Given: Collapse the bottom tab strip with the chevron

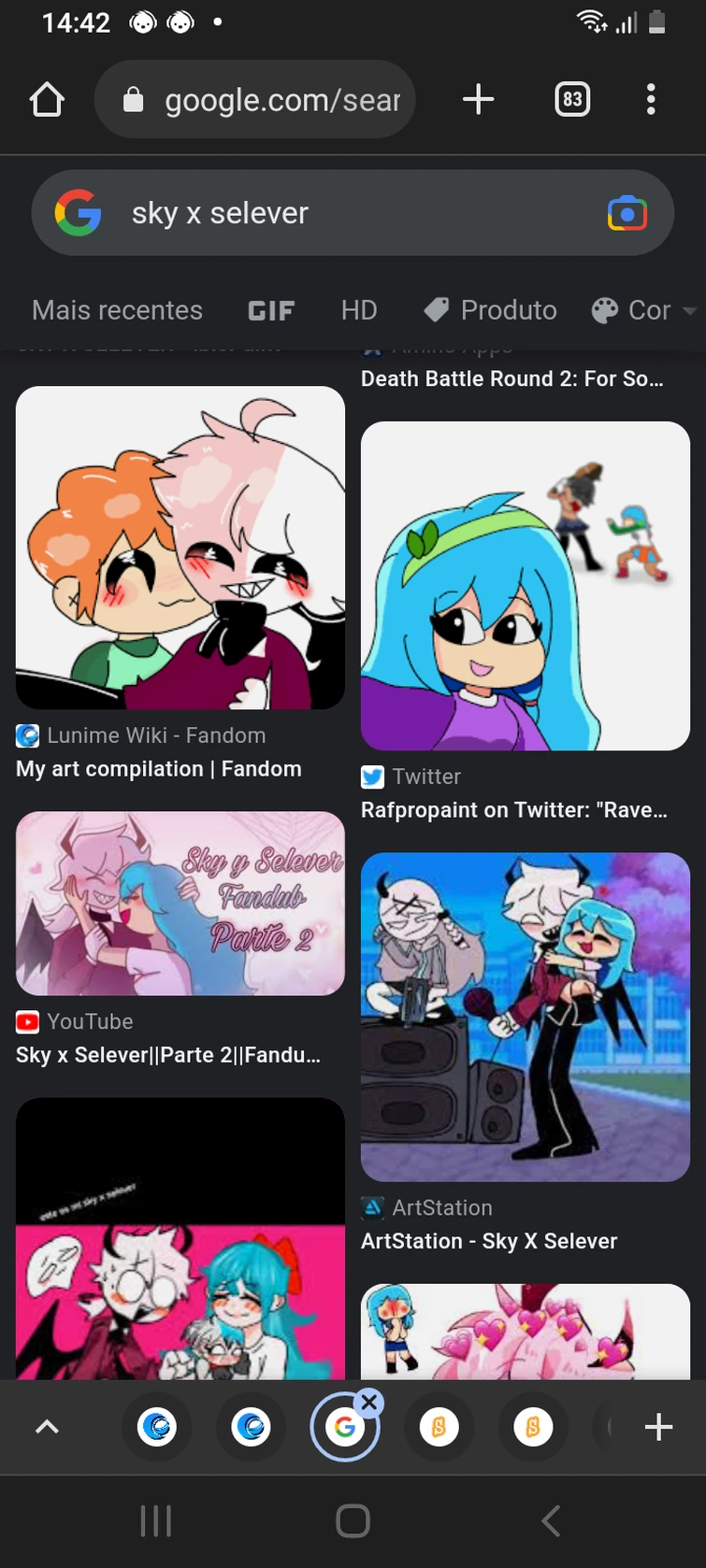Looking at the screenshot, I should tap(46, 1427).
